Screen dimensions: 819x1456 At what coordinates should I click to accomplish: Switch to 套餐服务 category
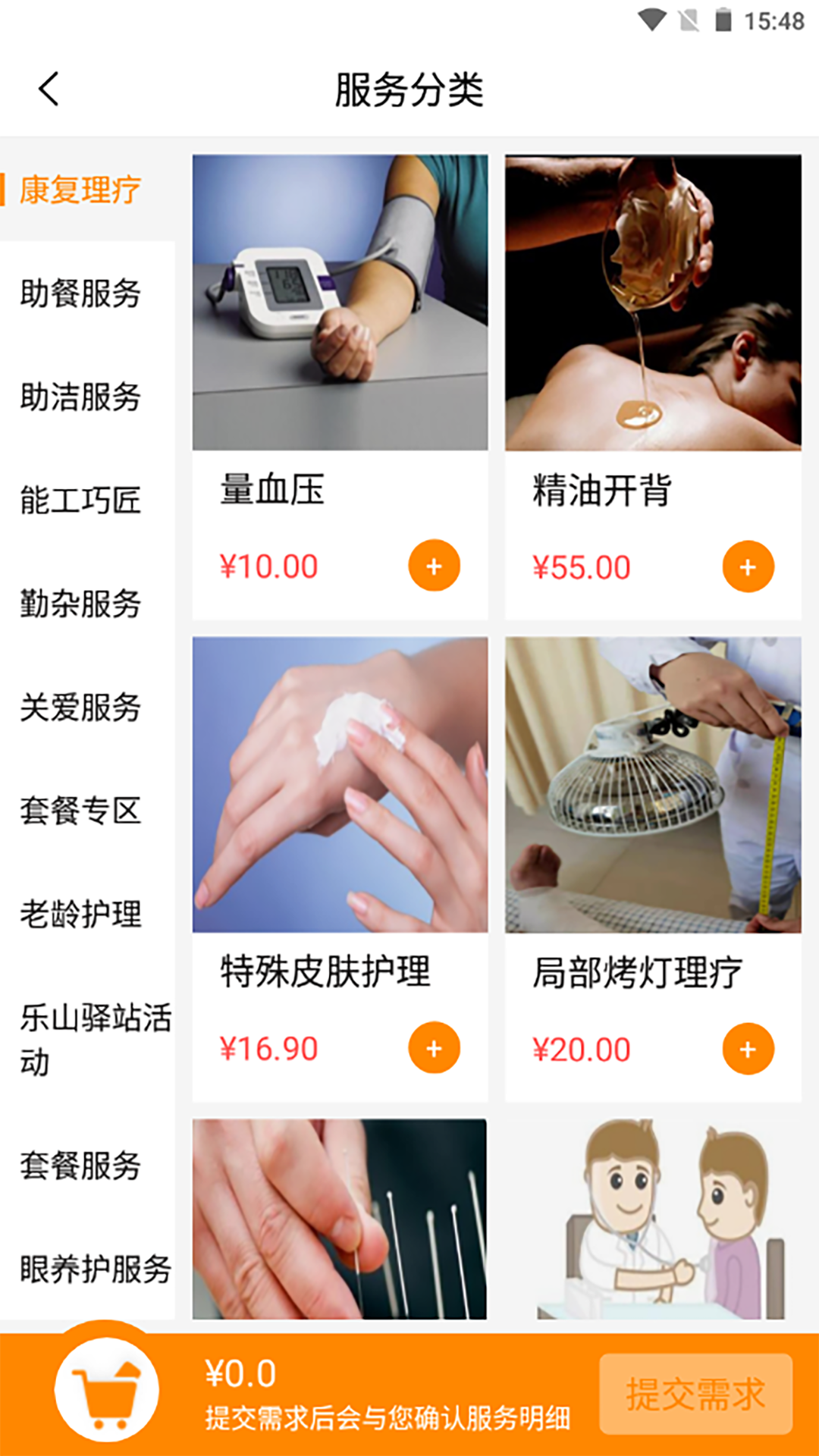click(80, 1166)
